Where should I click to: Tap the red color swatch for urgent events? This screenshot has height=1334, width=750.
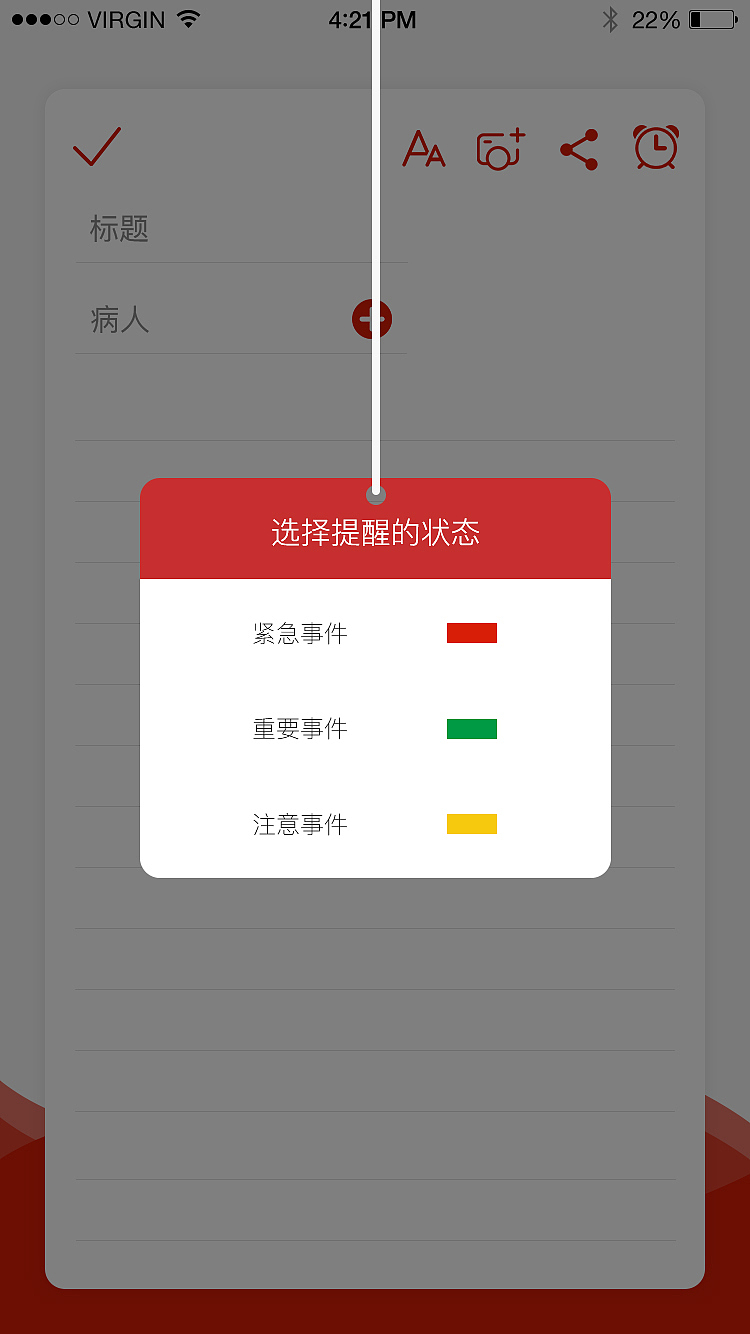click(471, 632)
